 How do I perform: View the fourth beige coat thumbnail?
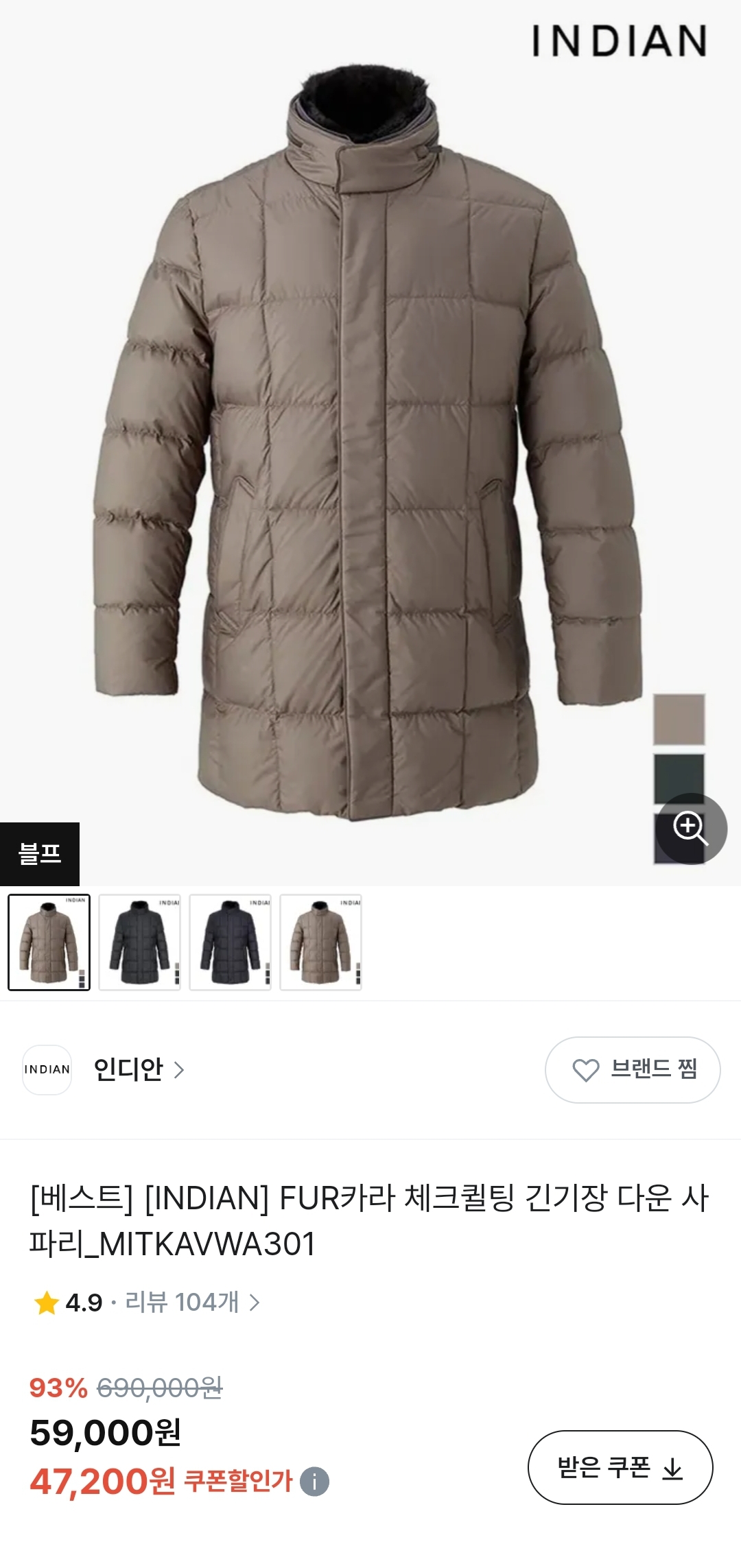[x=320, y=942]
